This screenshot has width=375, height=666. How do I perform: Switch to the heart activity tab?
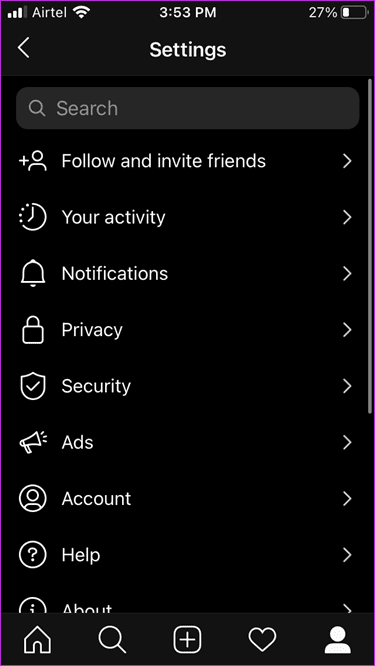[x=262, y=639]
